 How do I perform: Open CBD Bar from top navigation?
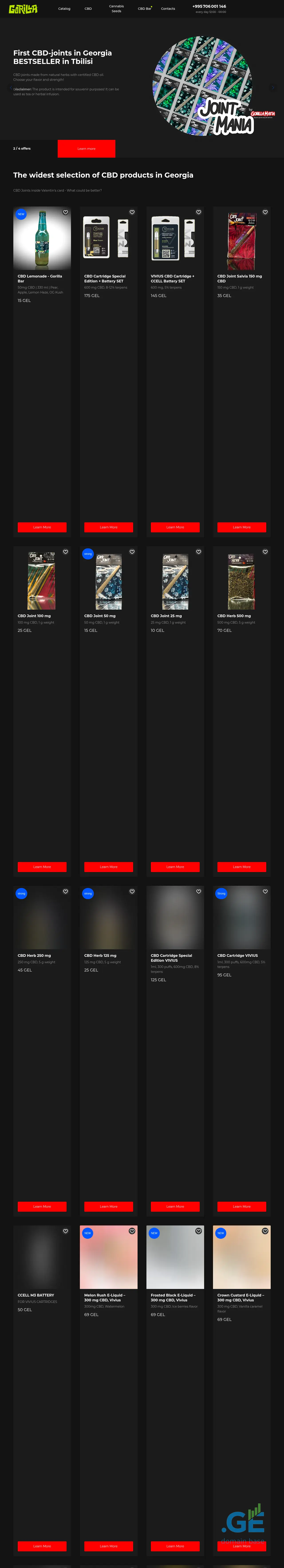click(144, 8)
